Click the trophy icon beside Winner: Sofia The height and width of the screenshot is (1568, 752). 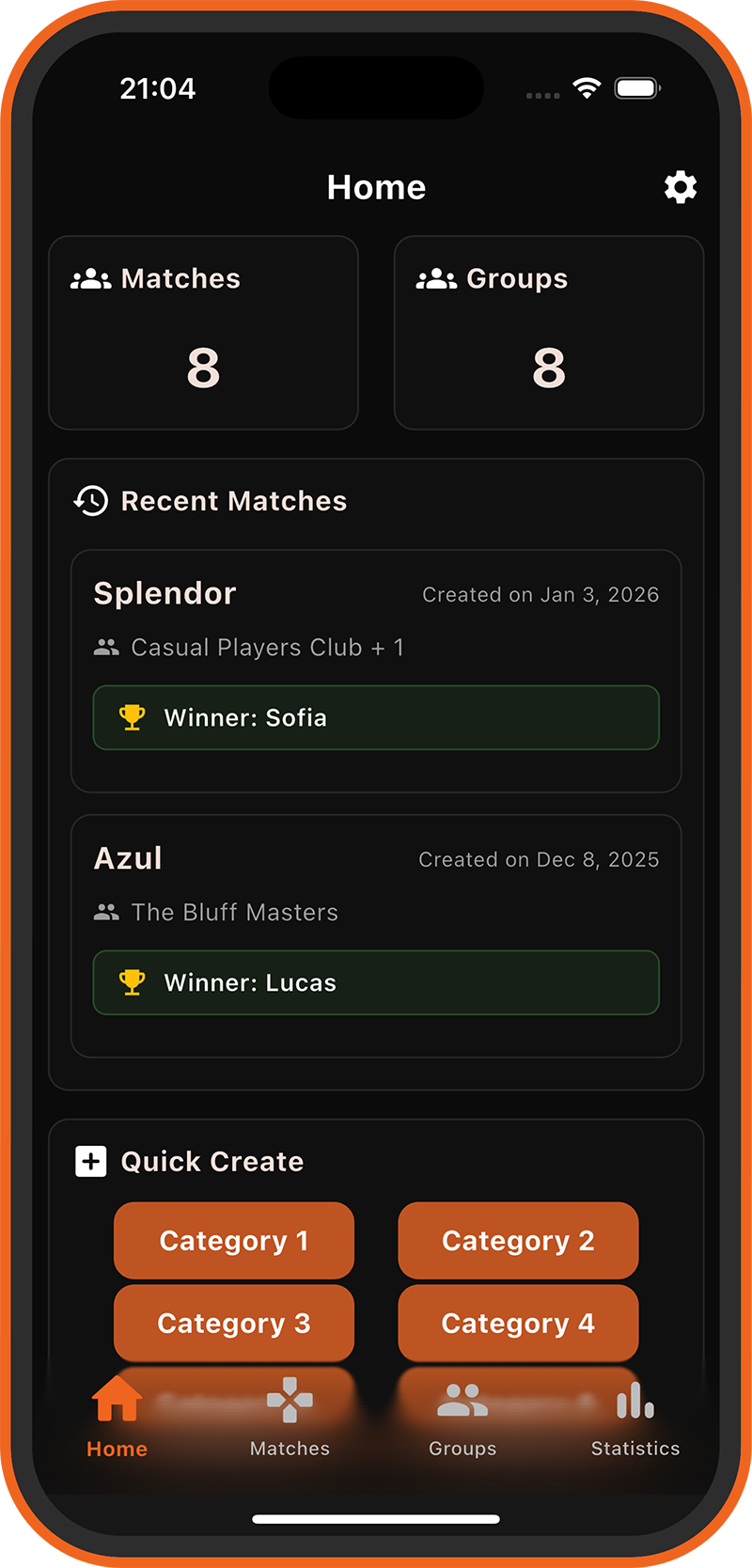[132, 716]
